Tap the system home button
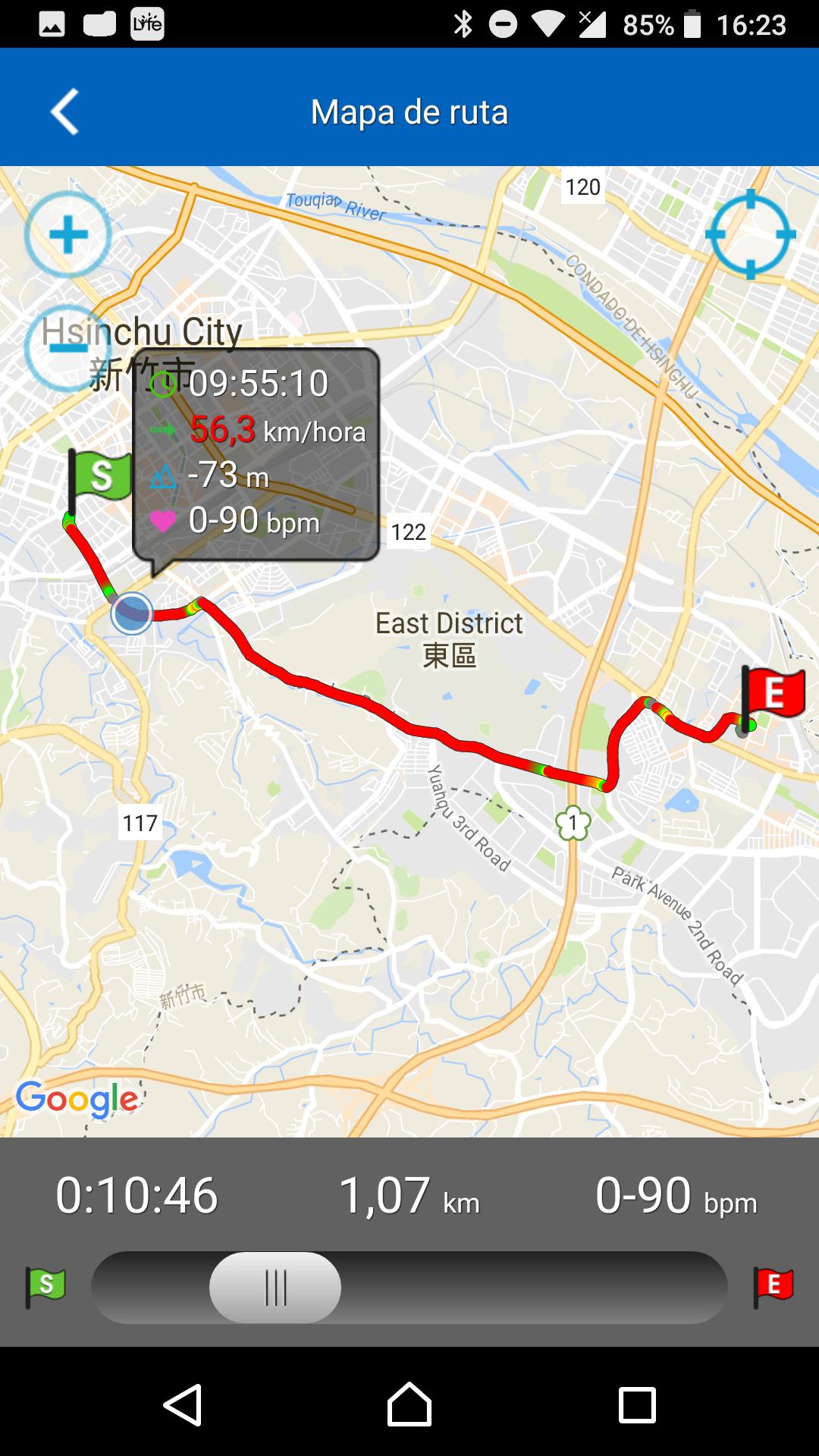 pyautogui.click(x=409, y=1405)
